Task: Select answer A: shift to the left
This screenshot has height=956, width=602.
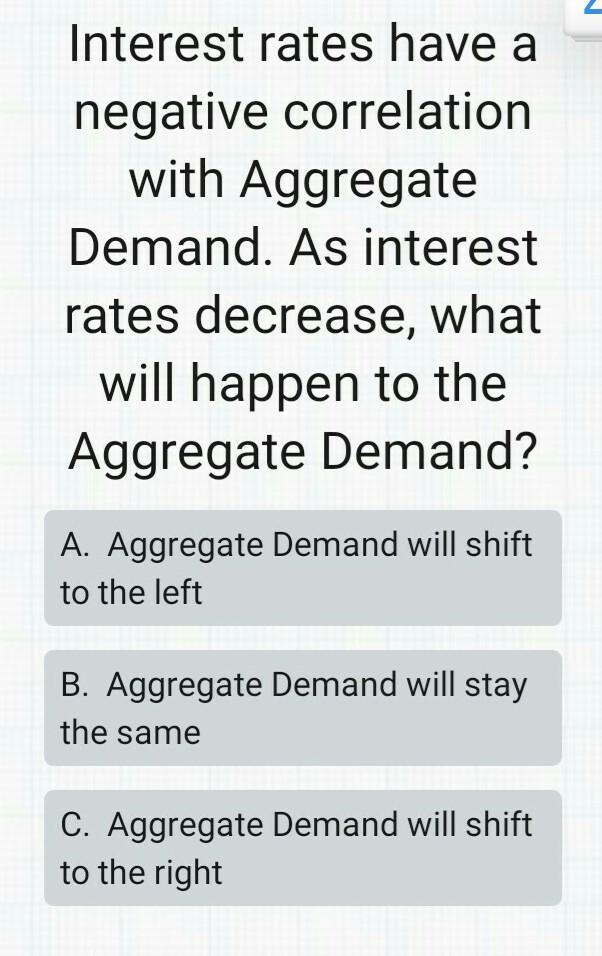Action: pyautogui.click(x=302, y=568)
